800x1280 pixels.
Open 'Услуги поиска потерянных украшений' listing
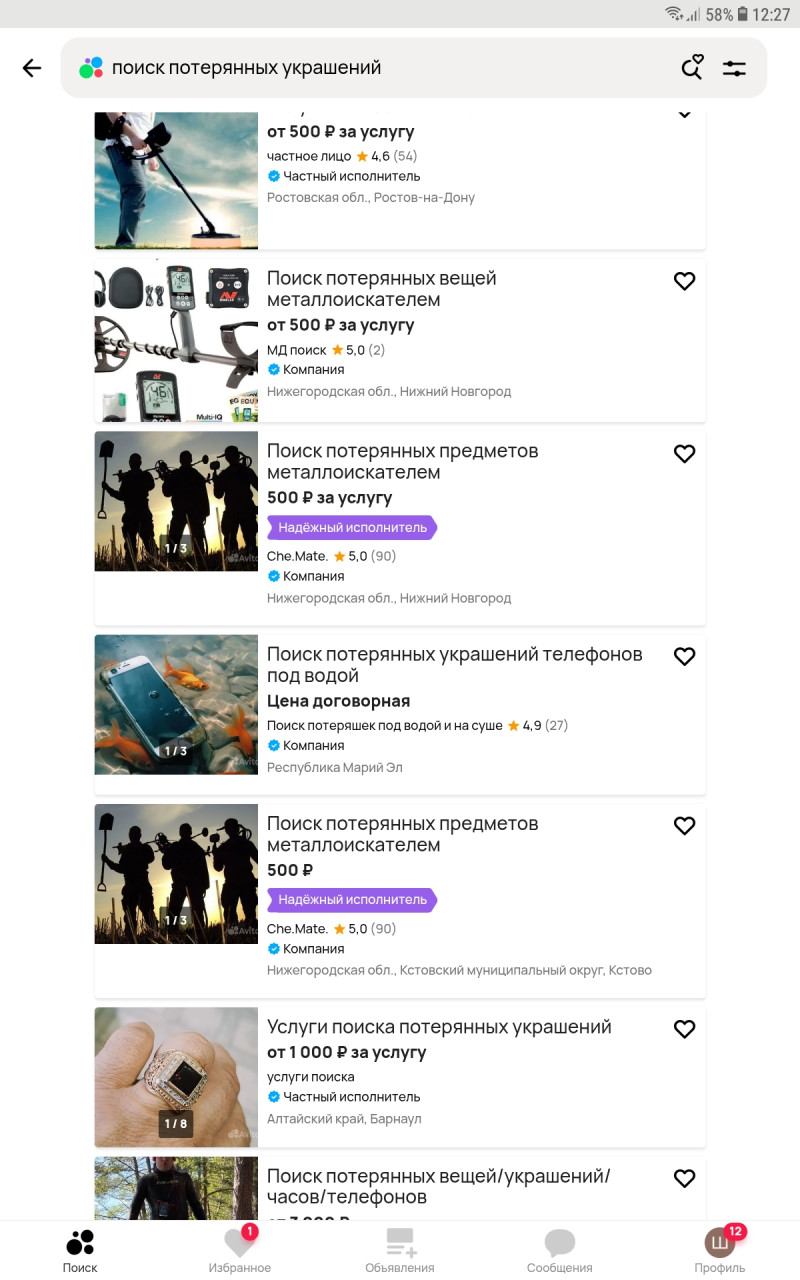[438, 1027]
